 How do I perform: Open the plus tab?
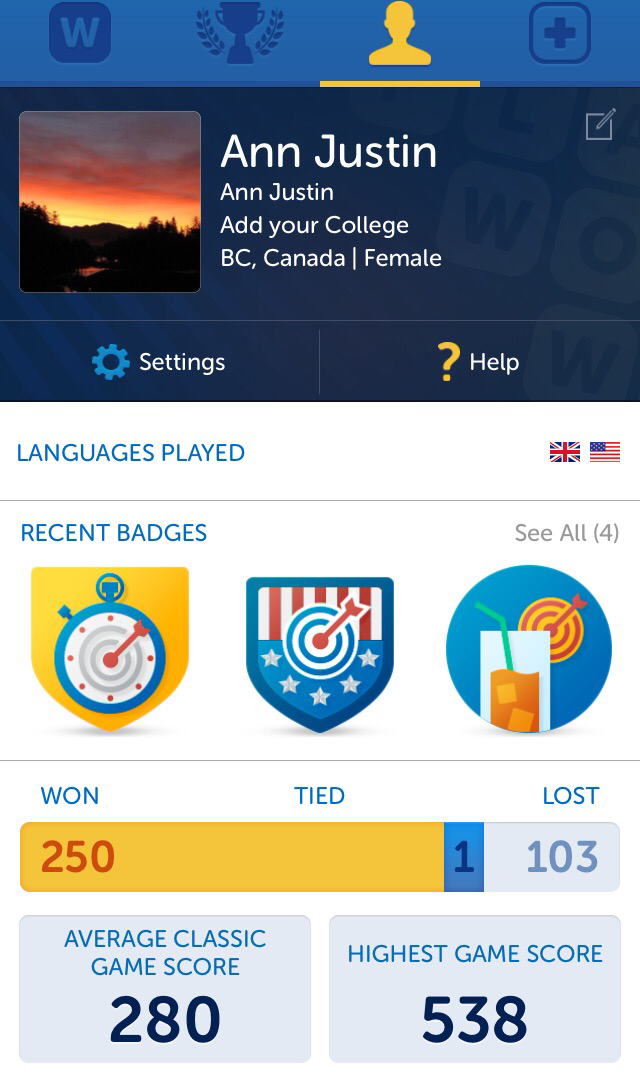click(x=559, y=35)
